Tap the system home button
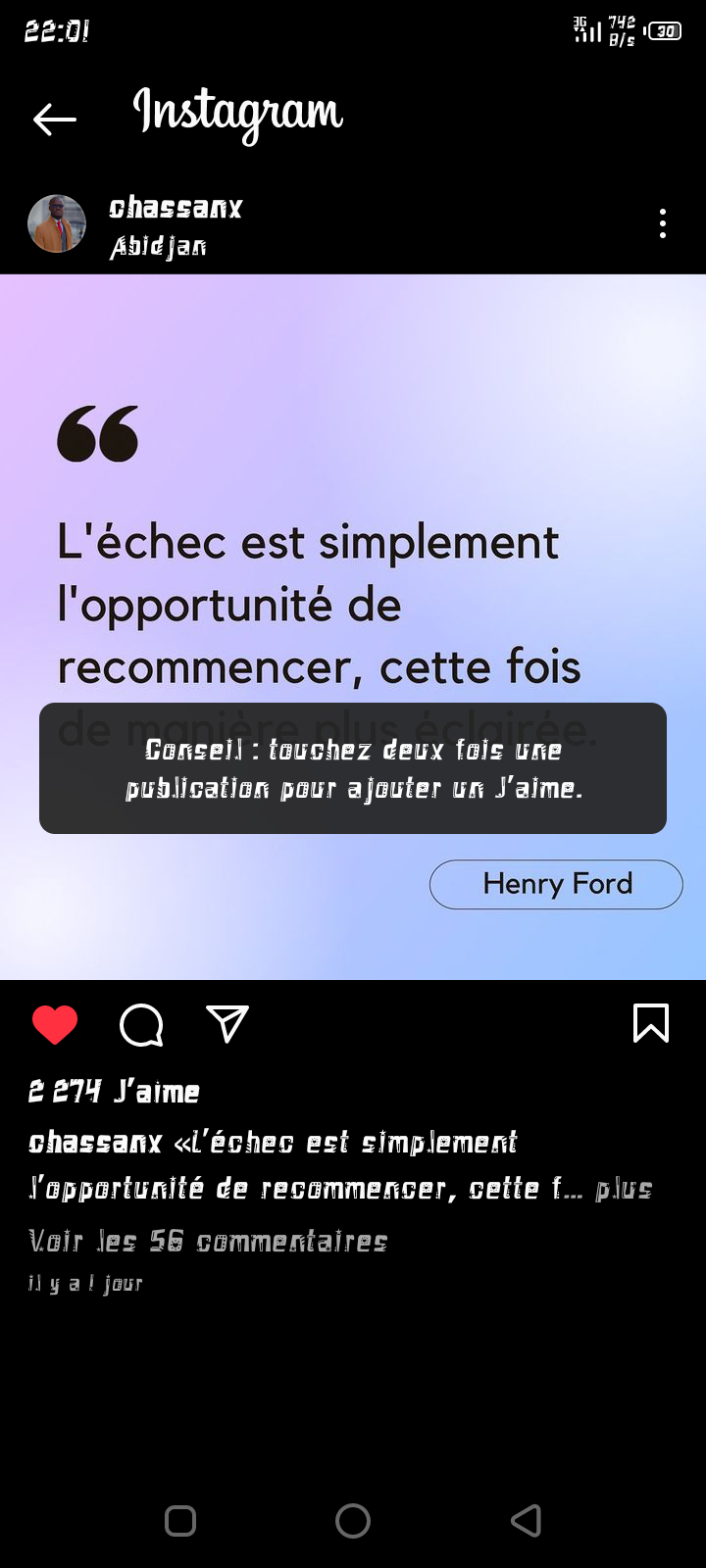Screen dimensions: 706x1568 (x=353, y=1521)
